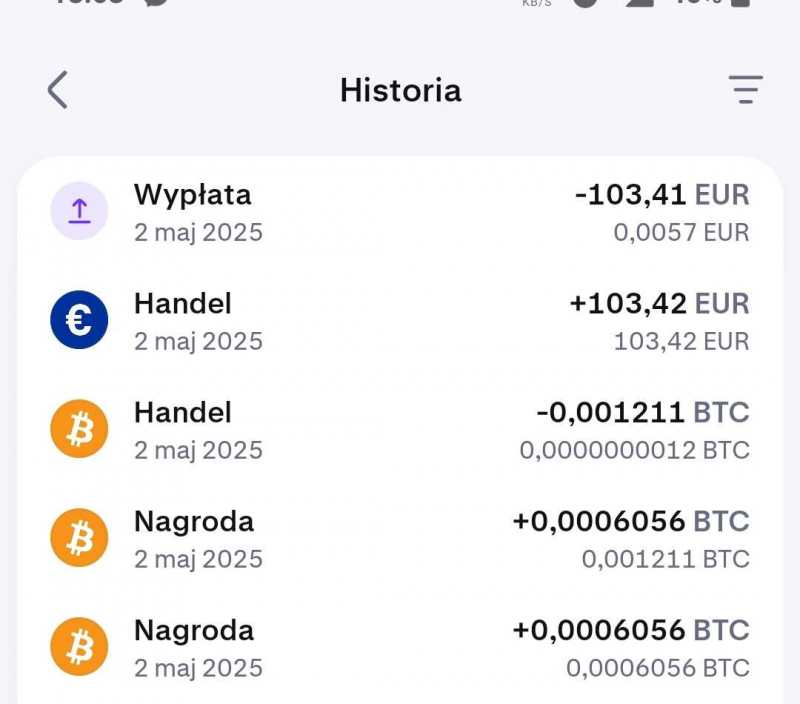Show Nagroda entry with 0,001211 BTC balance
The image size is (800, 704).
(400, 539)
